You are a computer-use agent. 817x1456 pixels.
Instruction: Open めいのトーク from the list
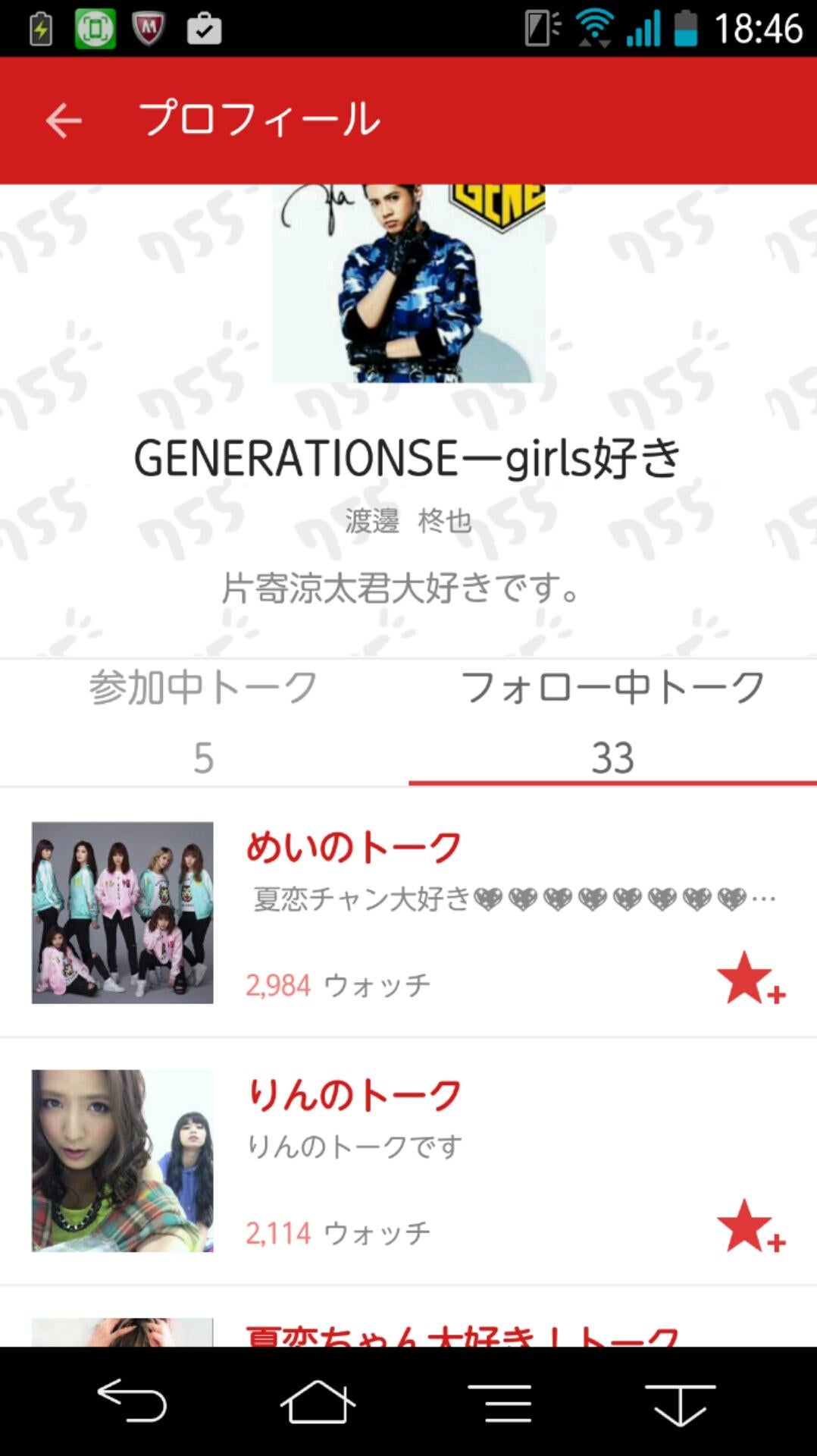click(x=353, y=847)
